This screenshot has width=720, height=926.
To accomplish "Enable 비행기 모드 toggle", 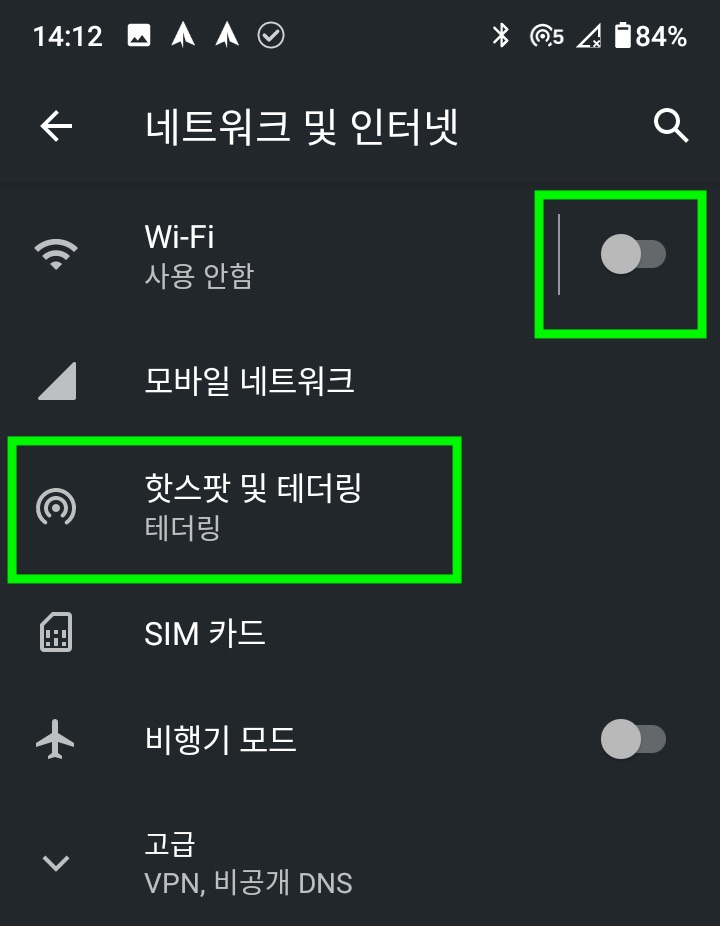I will point(632,740).
